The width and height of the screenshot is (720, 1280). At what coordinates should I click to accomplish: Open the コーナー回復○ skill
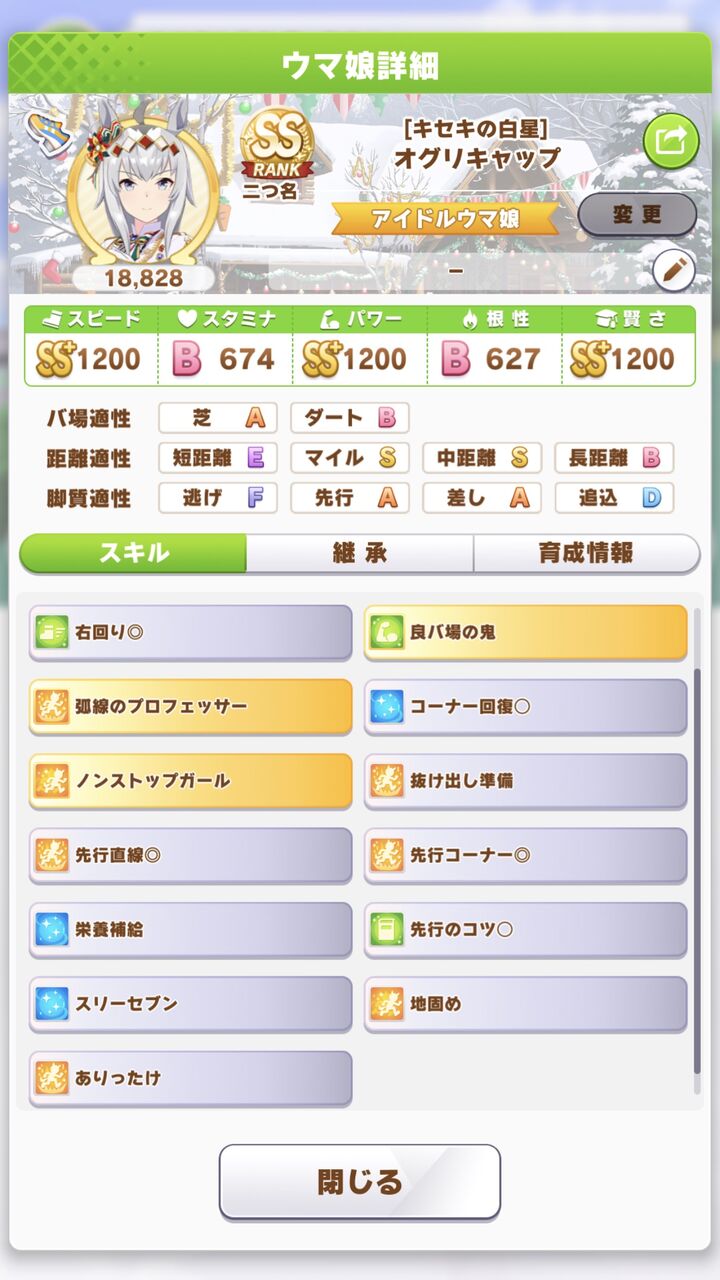coord(525,706)
